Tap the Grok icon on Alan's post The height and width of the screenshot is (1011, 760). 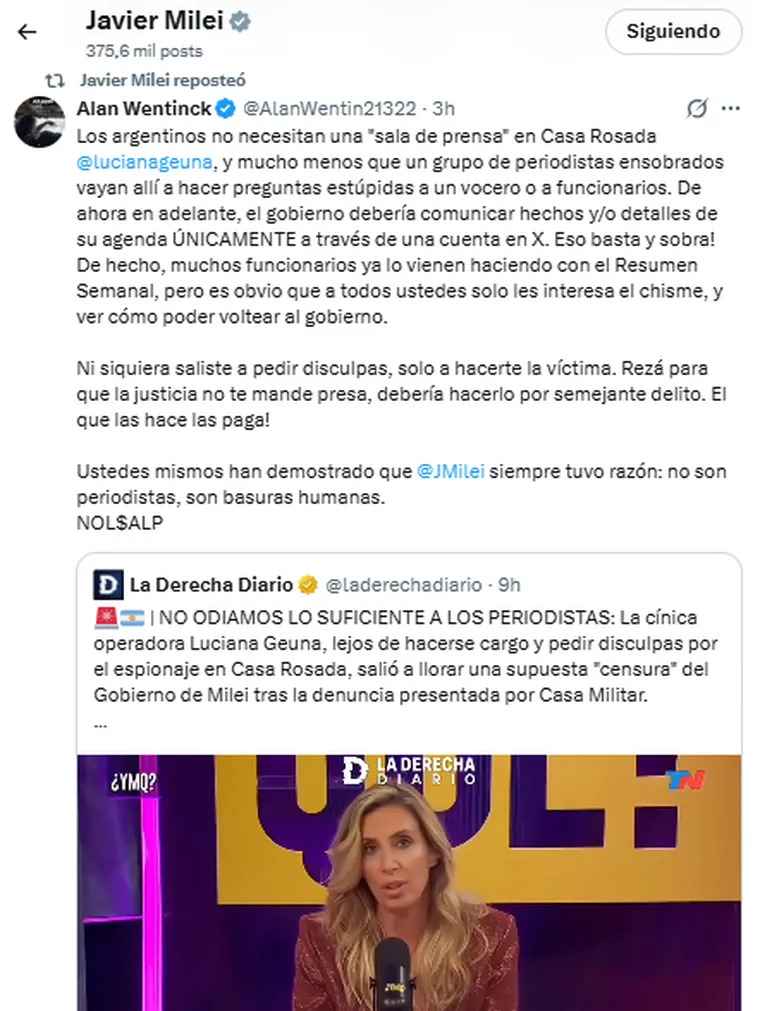coord(697,108)
